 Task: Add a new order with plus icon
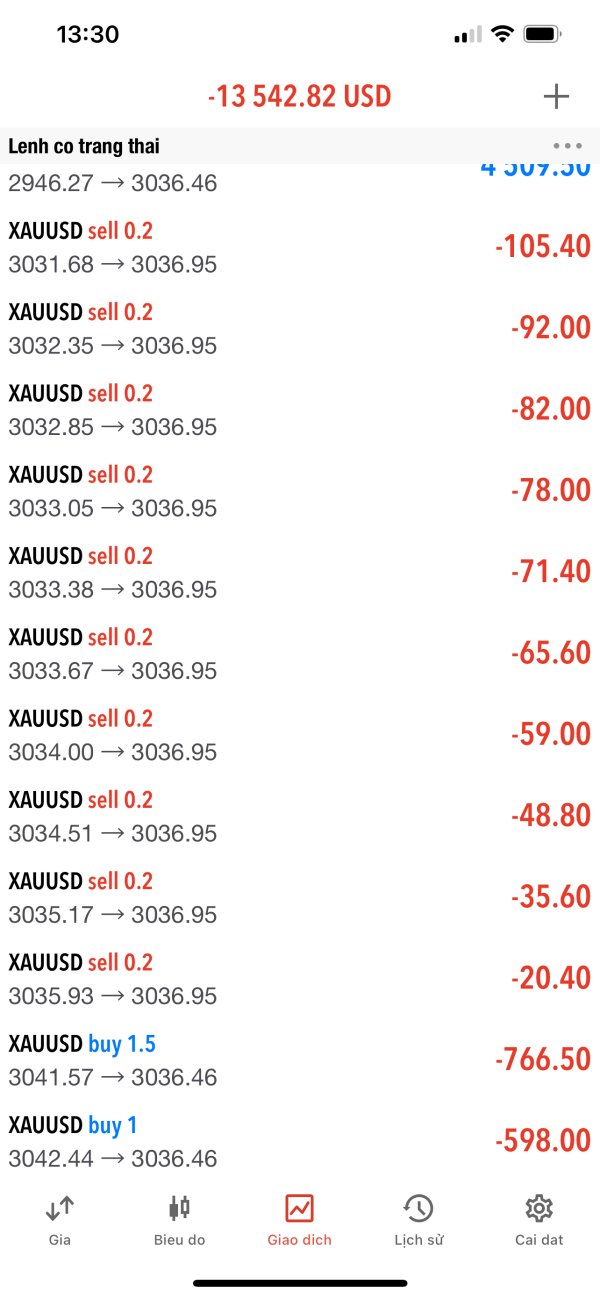point(555,96)
